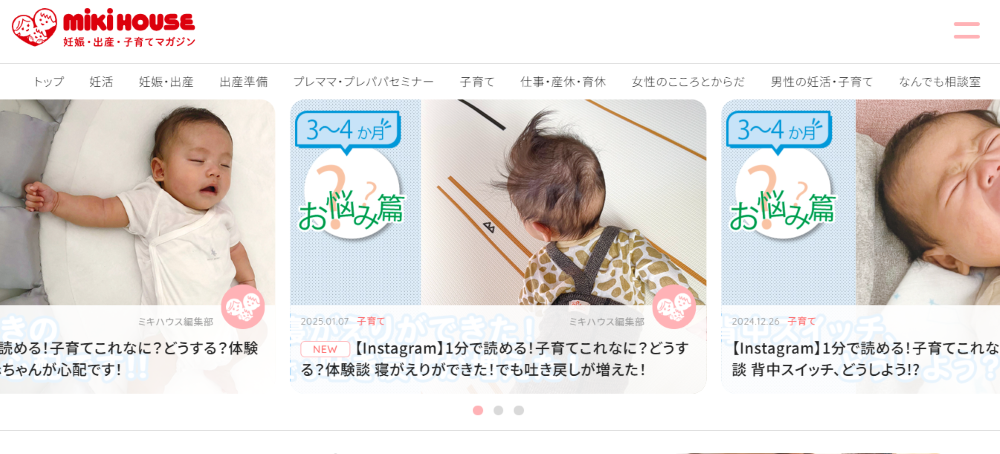Select 女性のこころとからだ tab
Image resolution: width=1000 pixels, height=454 pixels.
pyautogui.click(x=688, y=82)
